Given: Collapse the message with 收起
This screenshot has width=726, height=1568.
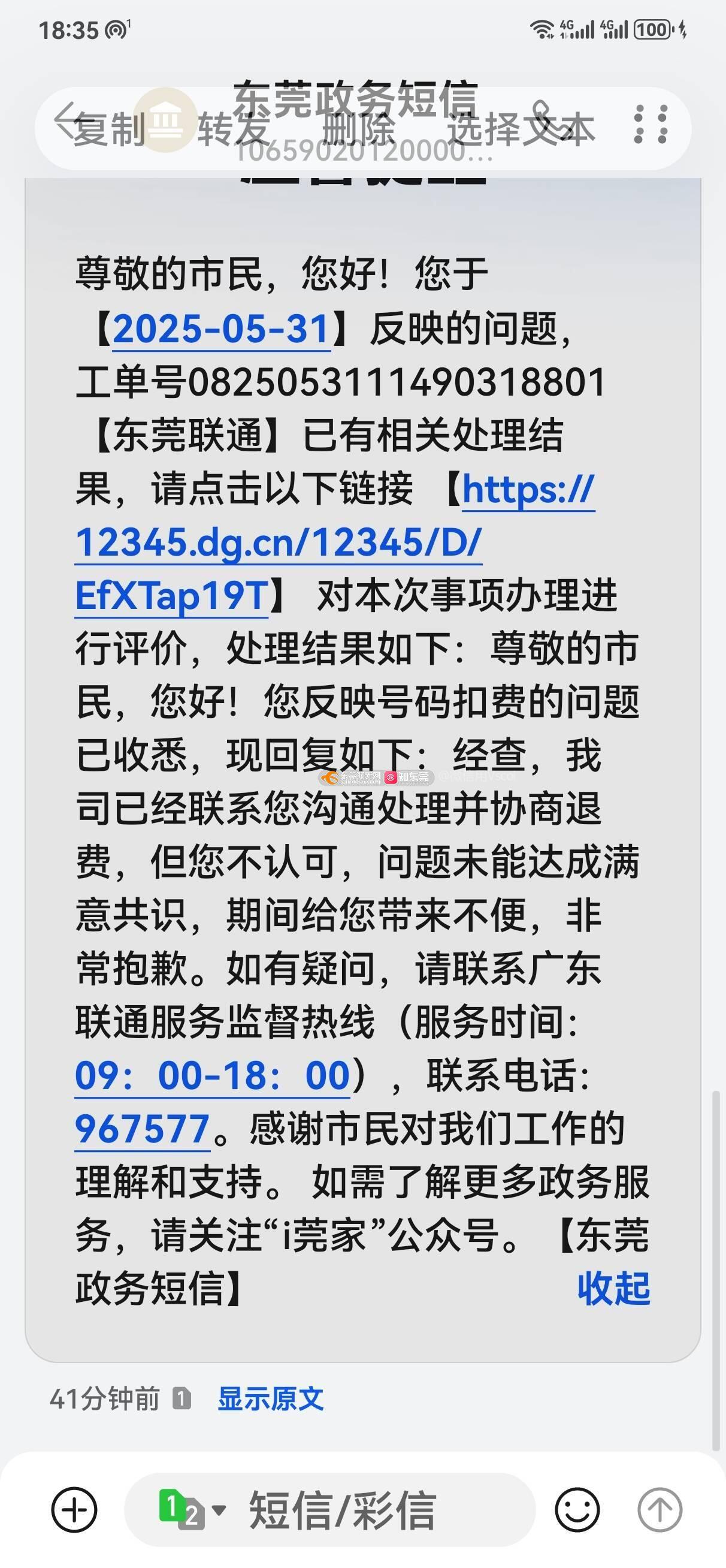Looking at the screenshot, I should pyautogui.click(x=613, y=1289).
